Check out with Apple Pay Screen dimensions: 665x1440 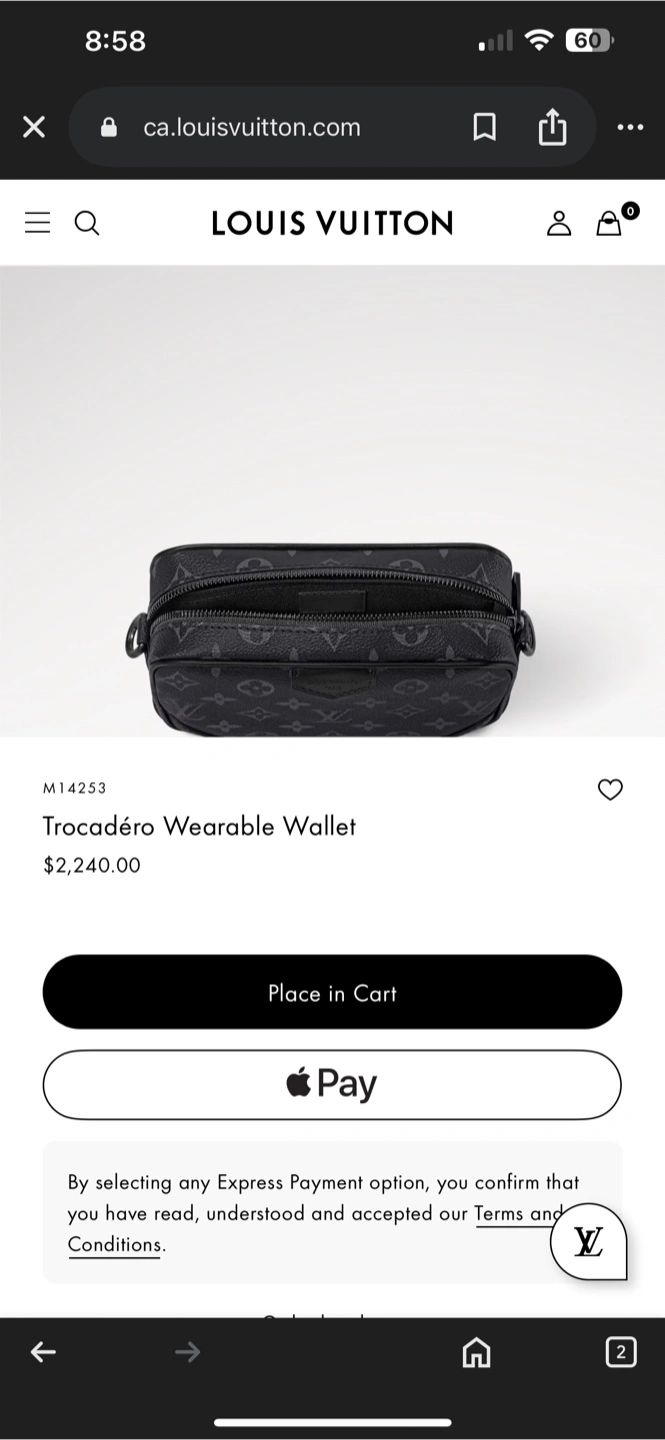332,1084
